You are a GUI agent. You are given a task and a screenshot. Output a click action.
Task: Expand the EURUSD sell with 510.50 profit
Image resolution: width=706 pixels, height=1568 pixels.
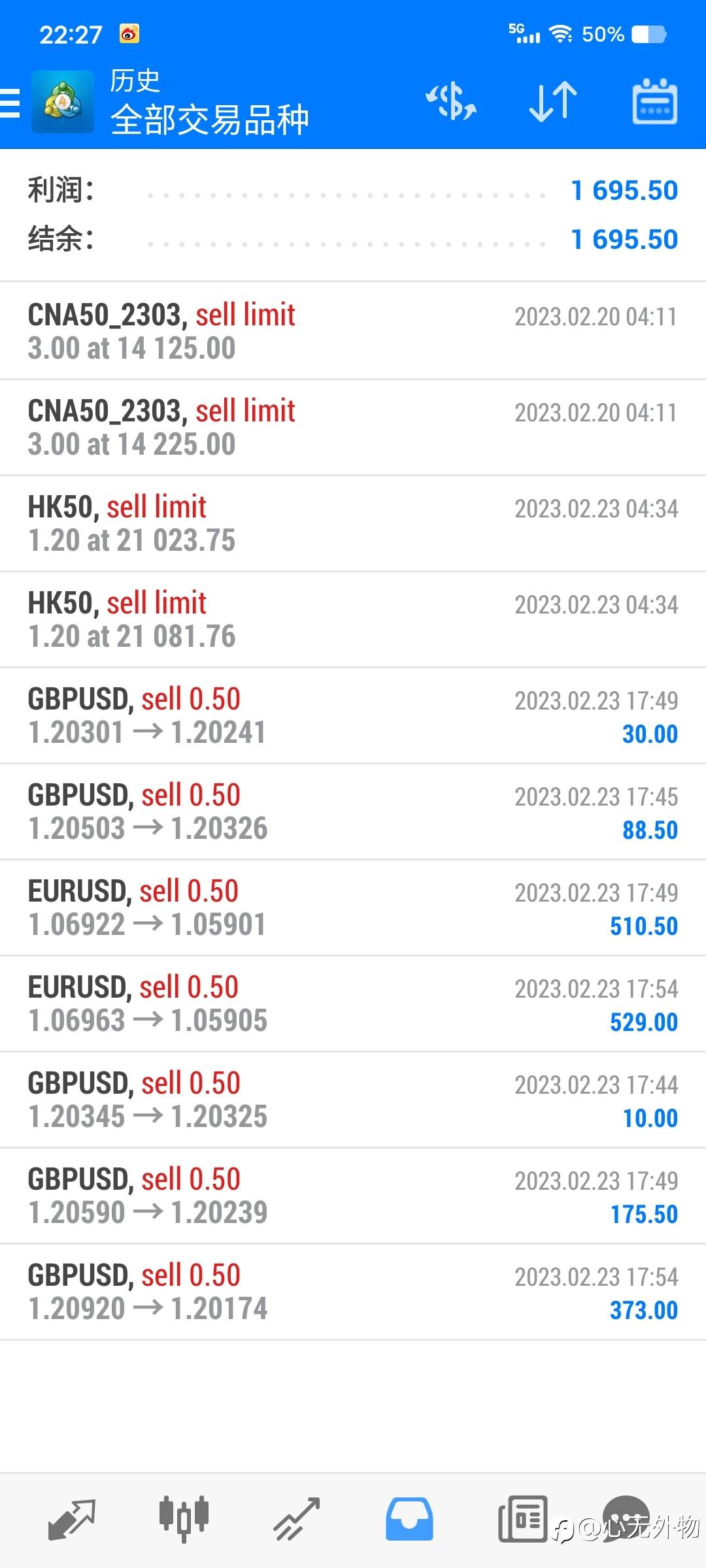pyautogui.click(x=353, y=907)
